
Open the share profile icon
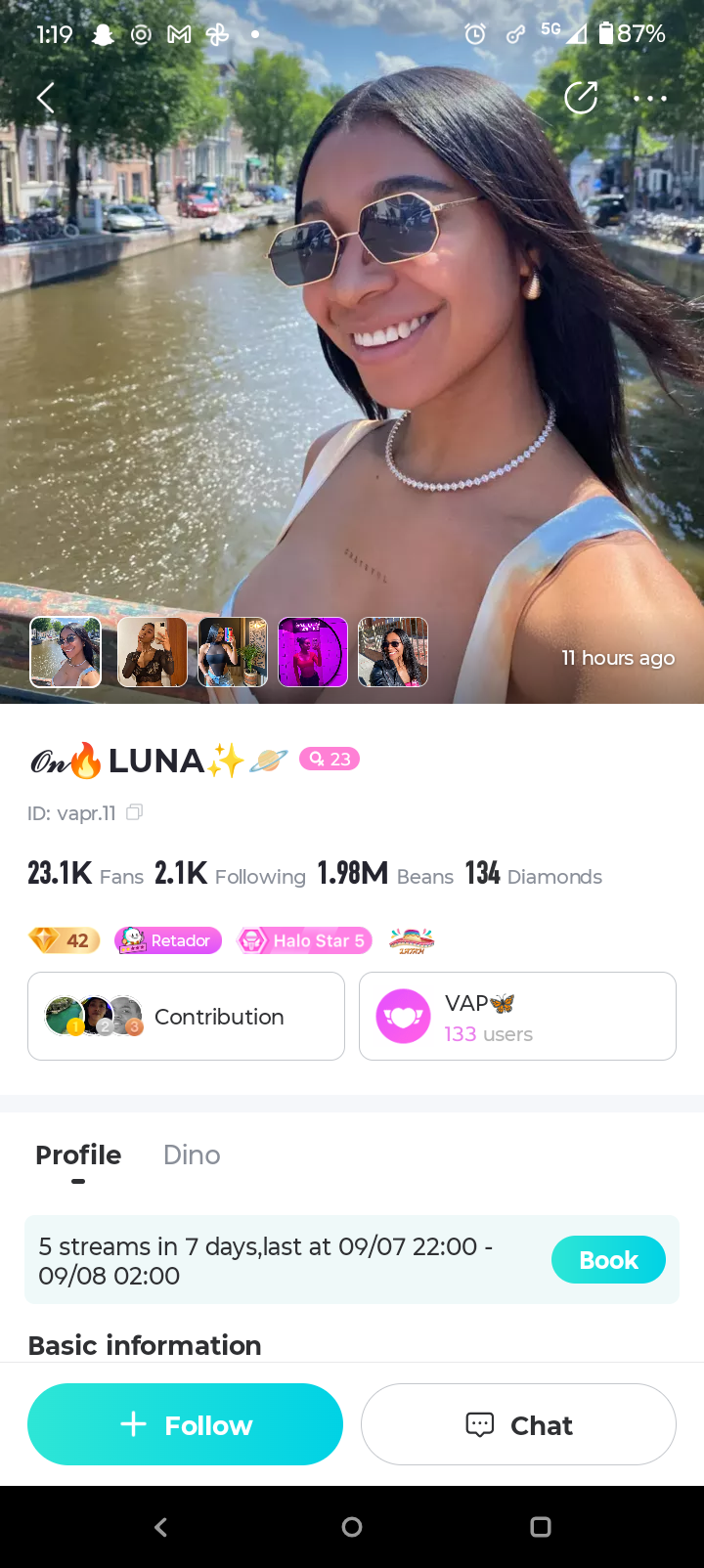click(x=581, y=98)
